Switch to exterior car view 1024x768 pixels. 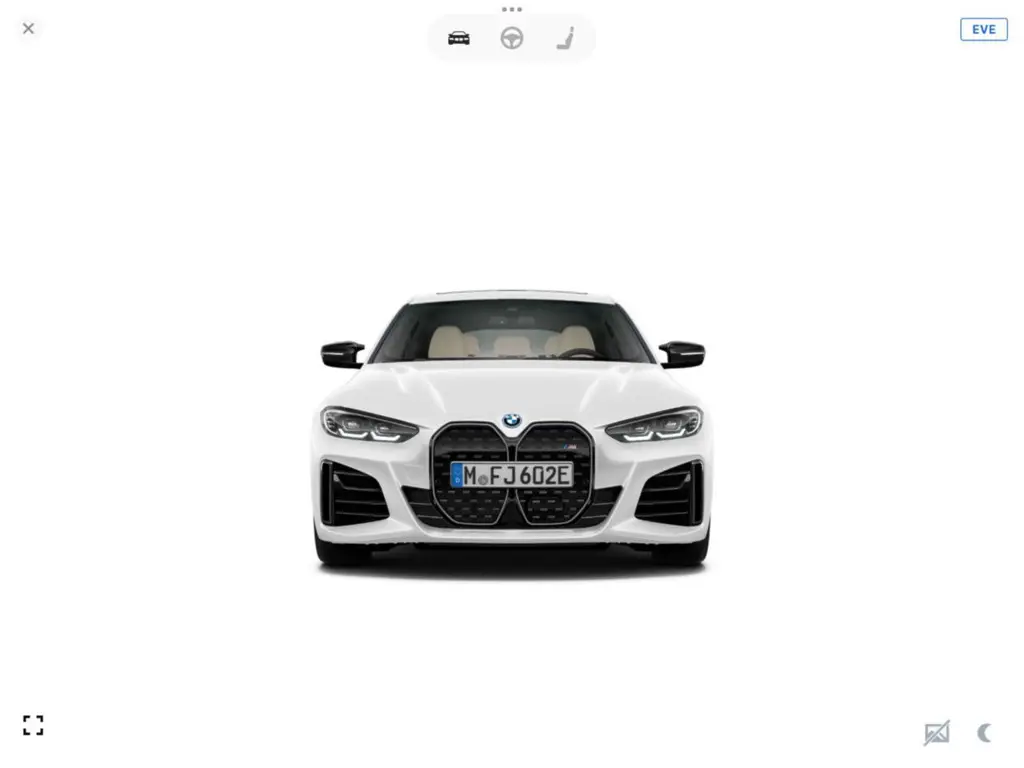(459, 38)
